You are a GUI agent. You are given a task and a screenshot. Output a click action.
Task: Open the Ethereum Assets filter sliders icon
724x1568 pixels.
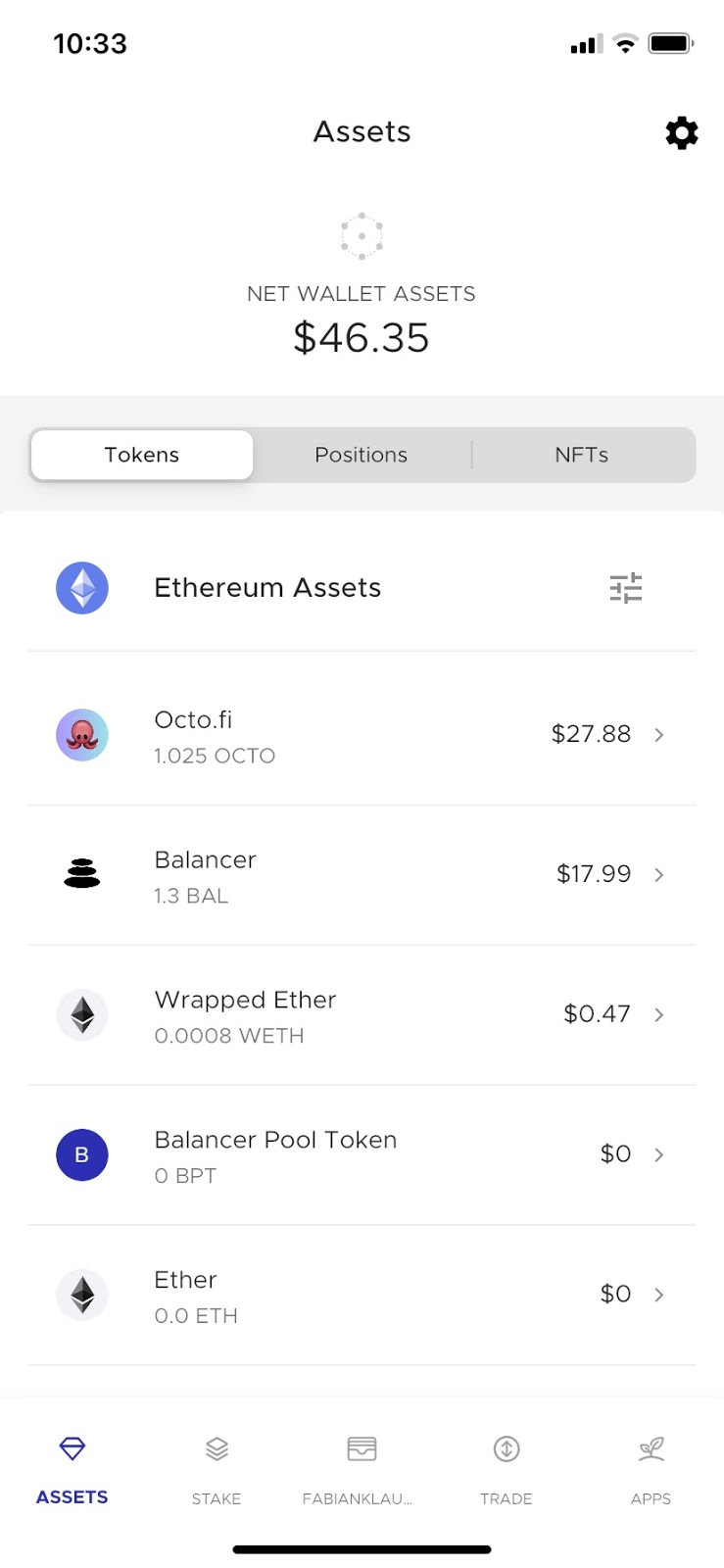coord(625,588)
